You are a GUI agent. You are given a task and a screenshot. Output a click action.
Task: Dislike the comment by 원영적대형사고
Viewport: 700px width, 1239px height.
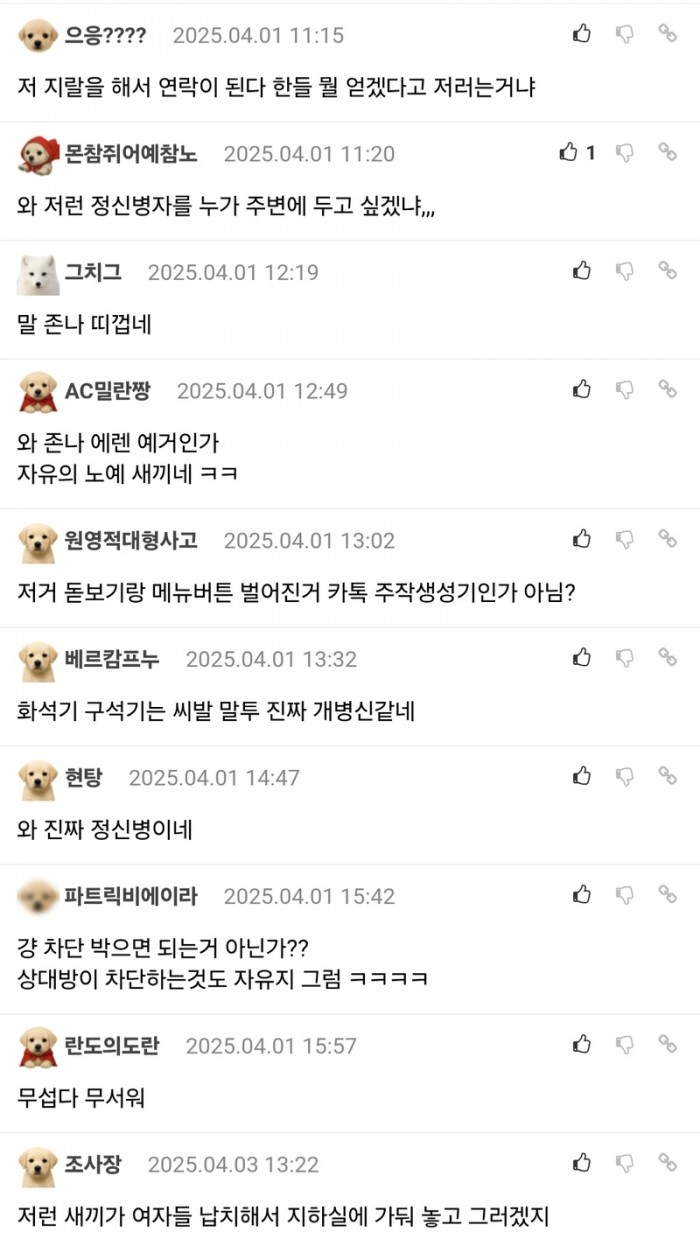point(625,539)
